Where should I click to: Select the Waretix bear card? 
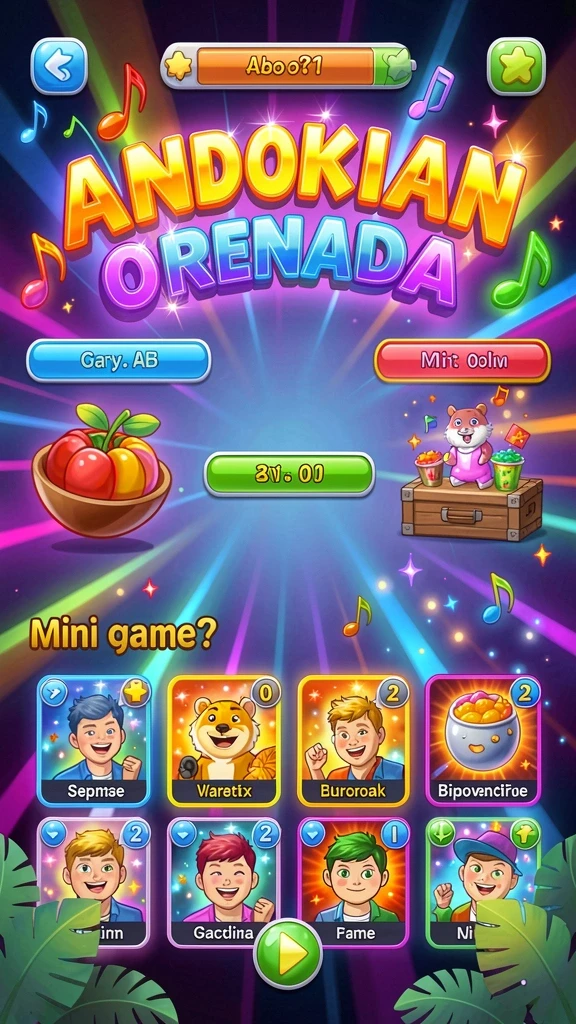click(224, 741)
